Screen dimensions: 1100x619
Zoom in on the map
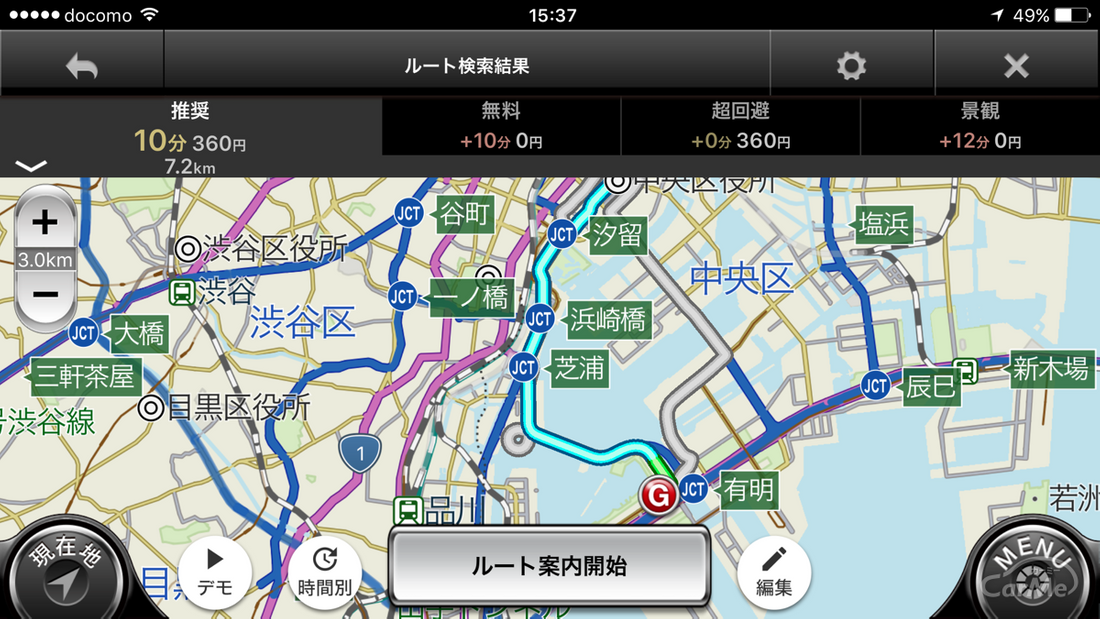[x=45, y=222]
